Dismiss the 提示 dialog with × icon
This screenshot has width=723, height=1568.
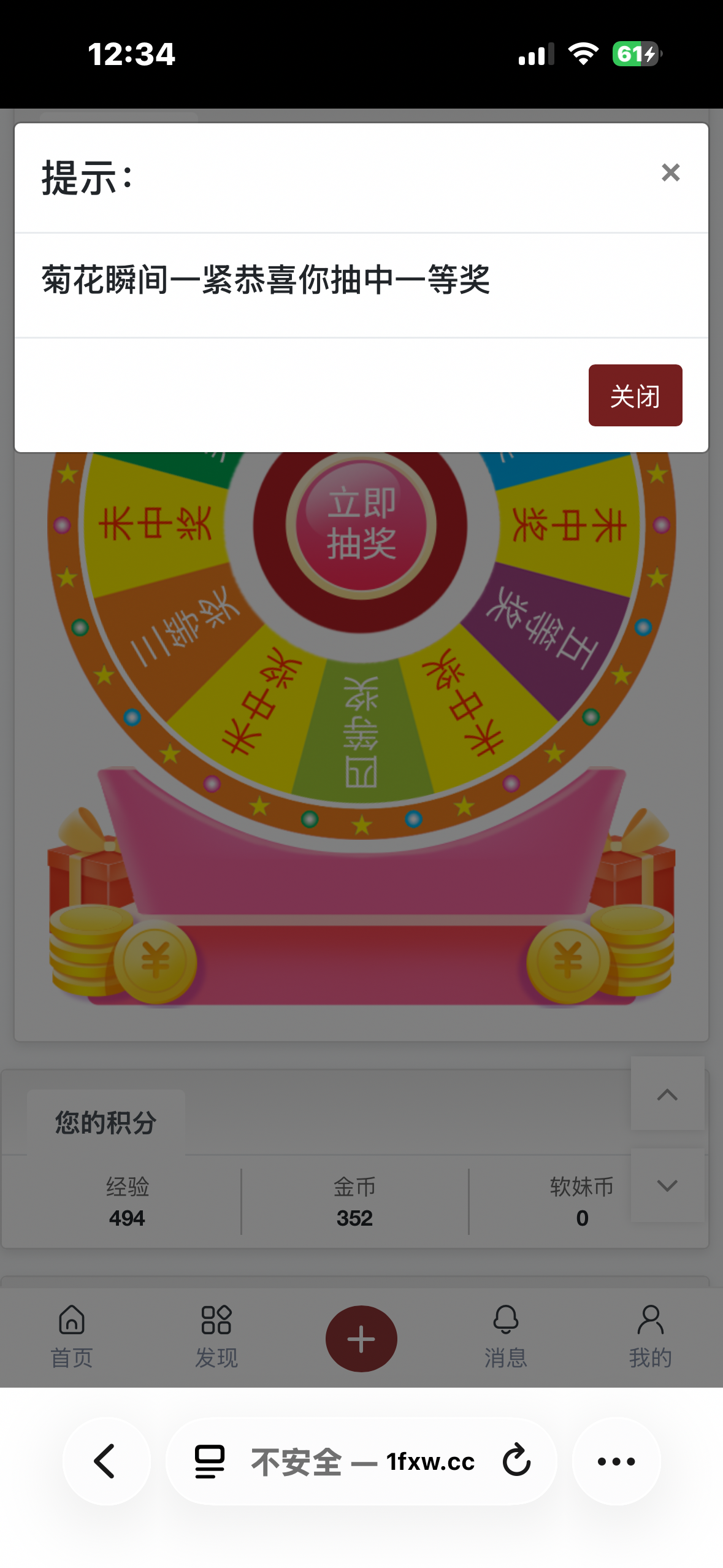[671, 173]
